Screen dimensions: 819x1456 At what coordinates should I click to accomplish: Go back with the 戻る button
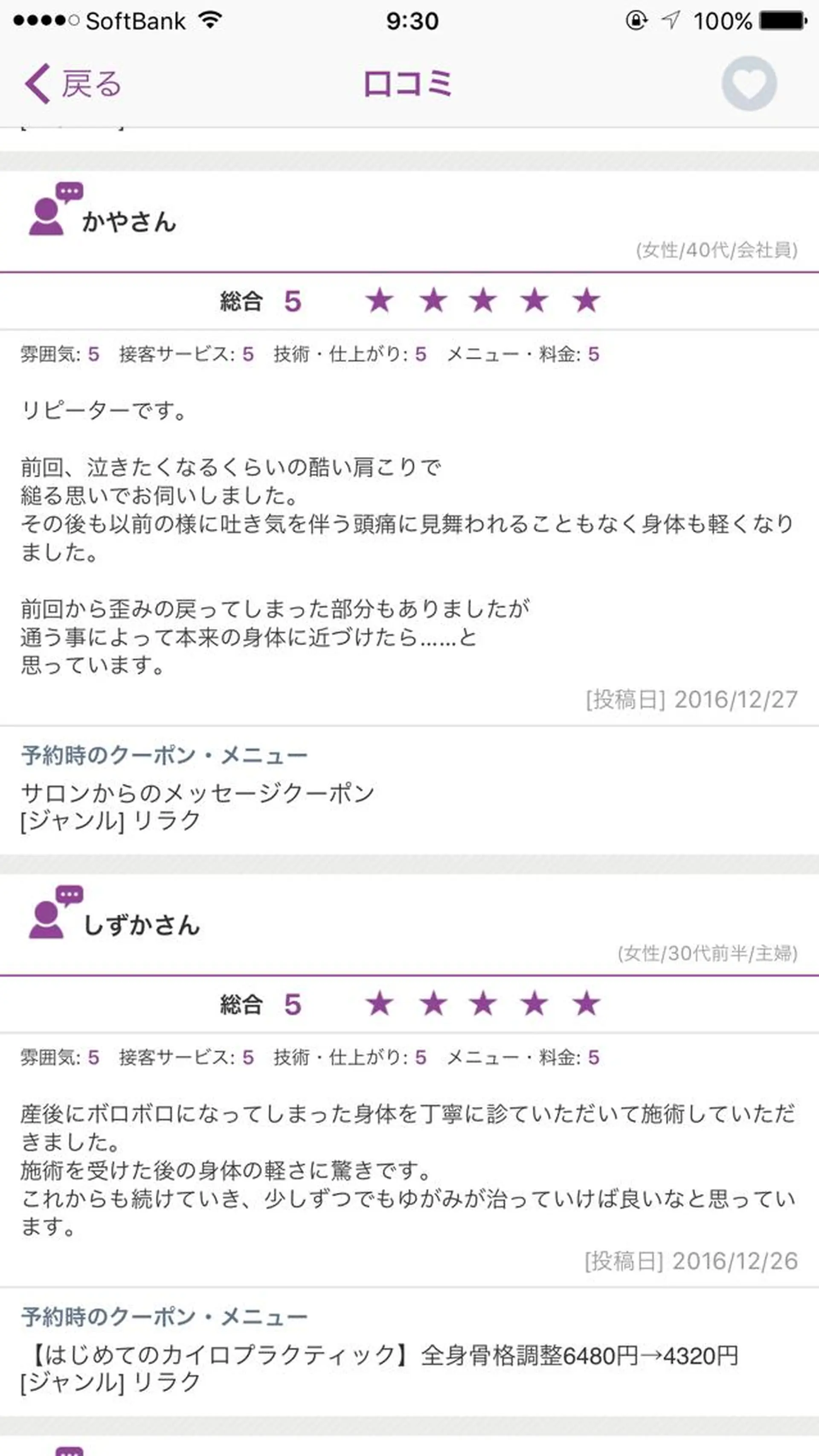[73, 84]
